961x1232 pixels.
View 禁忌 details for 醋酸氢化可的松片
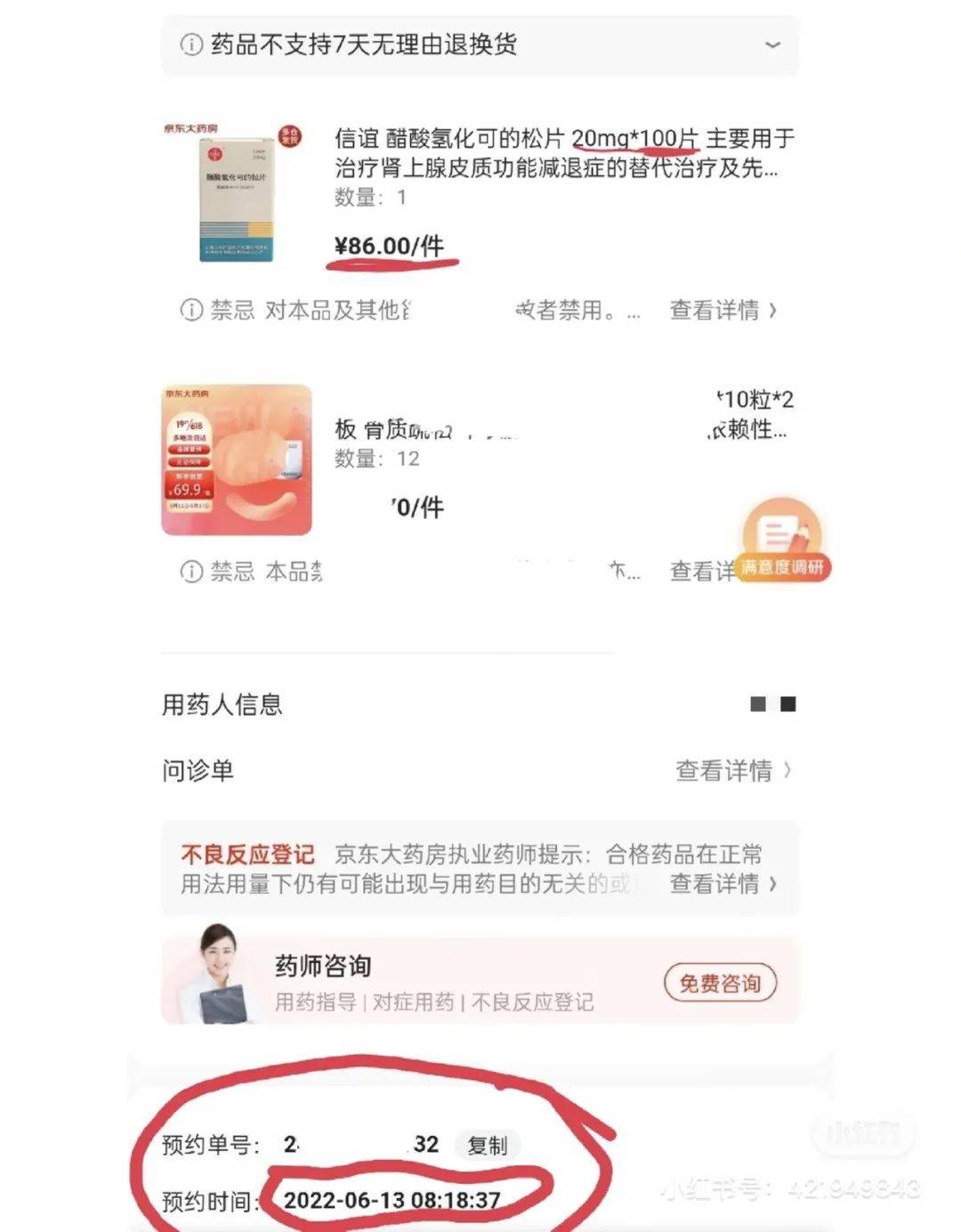(x=723, y=310)
